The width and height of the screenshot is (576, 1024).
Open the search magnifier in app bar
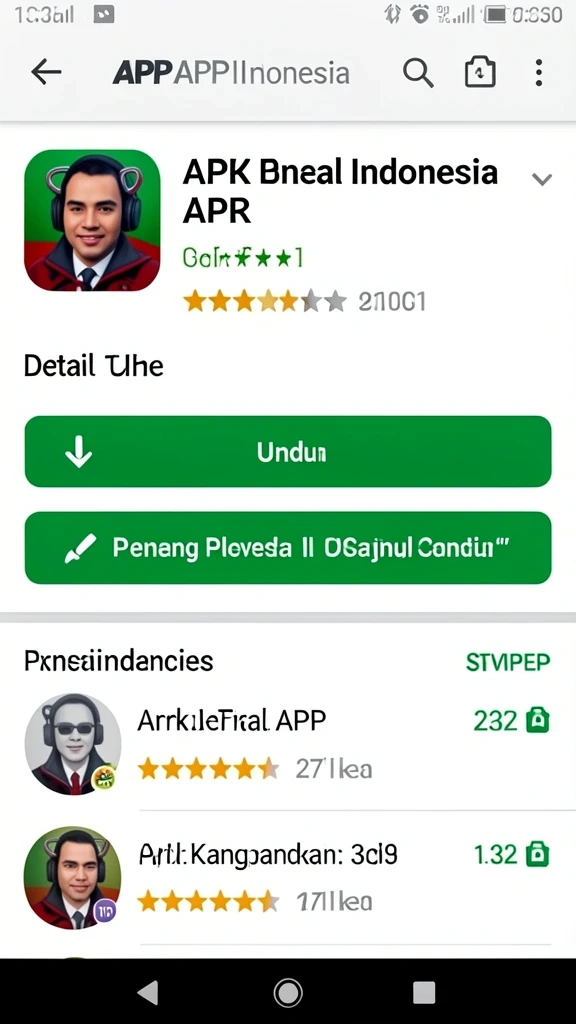[x=418, y=72]
